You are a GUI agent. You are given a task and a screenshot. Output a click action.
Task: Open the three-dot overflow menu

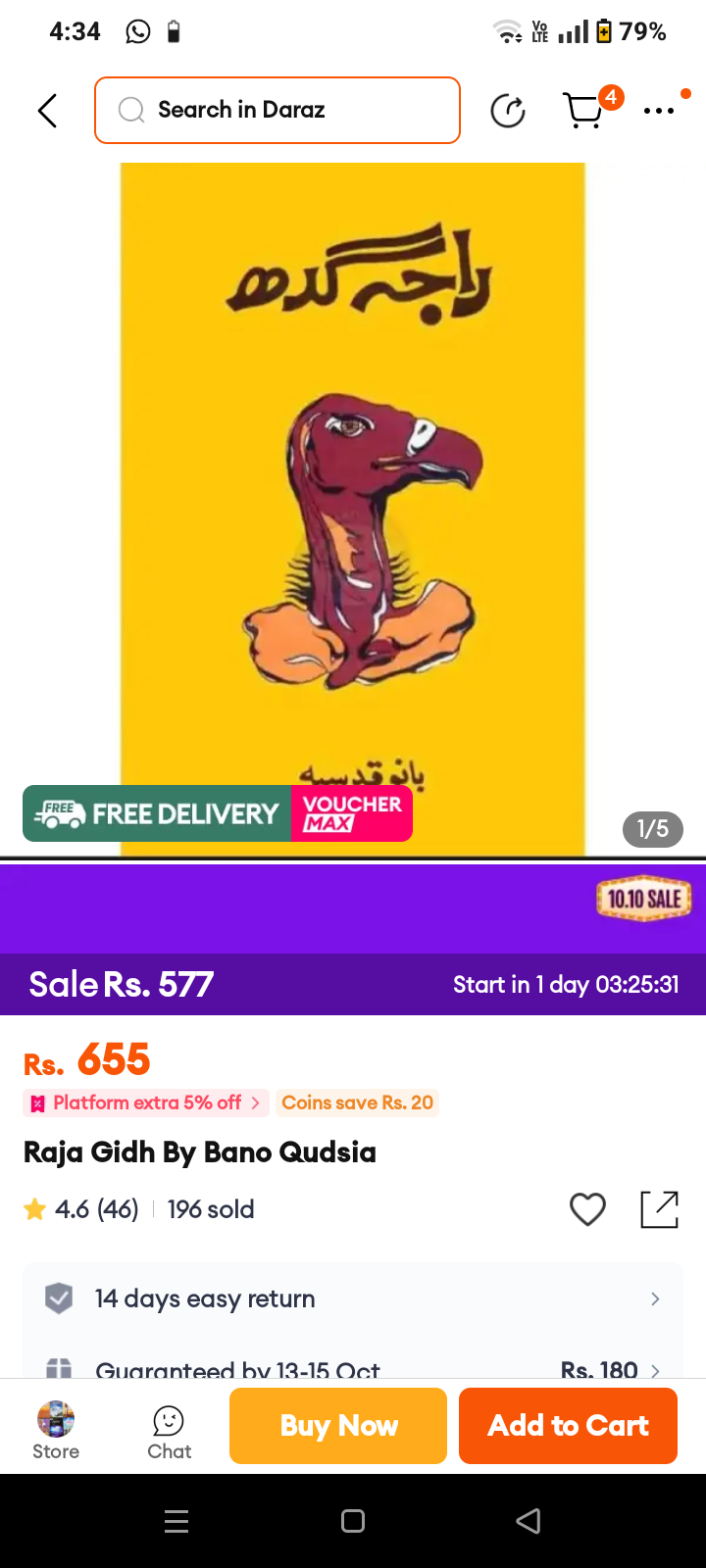click(659, 111)
